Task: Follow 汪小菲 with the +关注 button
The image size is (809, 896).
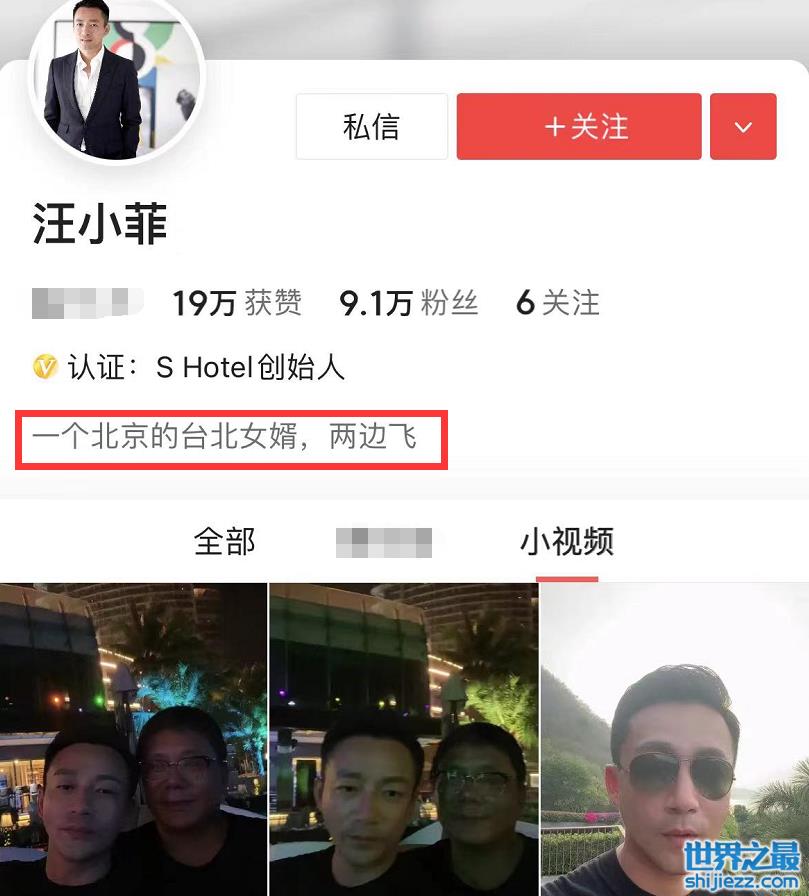Action: point(579,127)
